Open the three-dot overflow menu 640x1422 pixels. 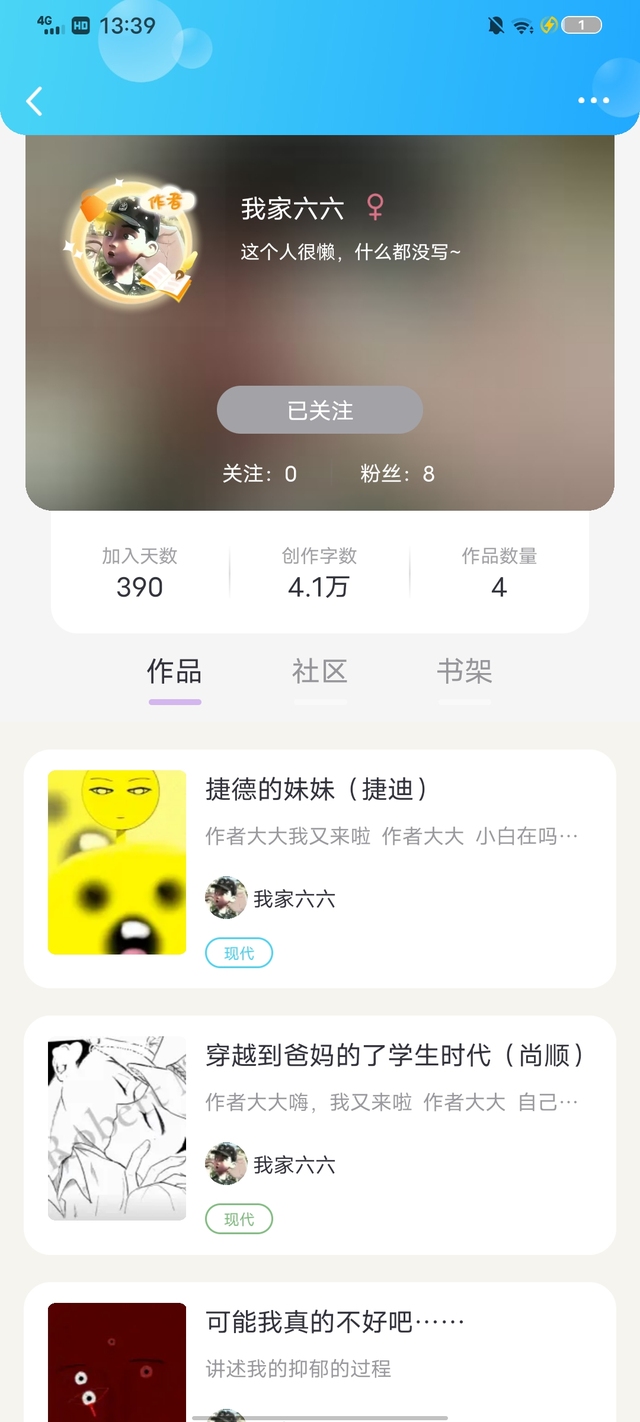pyautogui.click(x=593, y=100)
